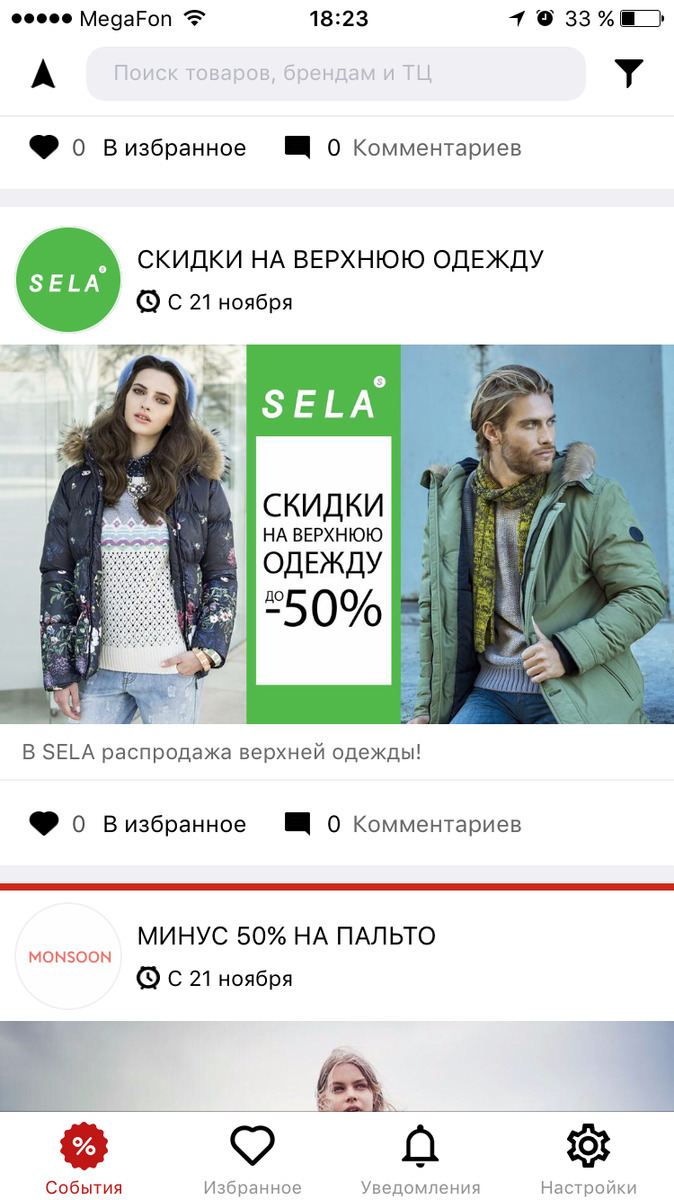The height and width of the screenshot is (1200, 674).
Task: Open the Уведомления tab
Action: pyautogui.click(x=420, y=1160)
